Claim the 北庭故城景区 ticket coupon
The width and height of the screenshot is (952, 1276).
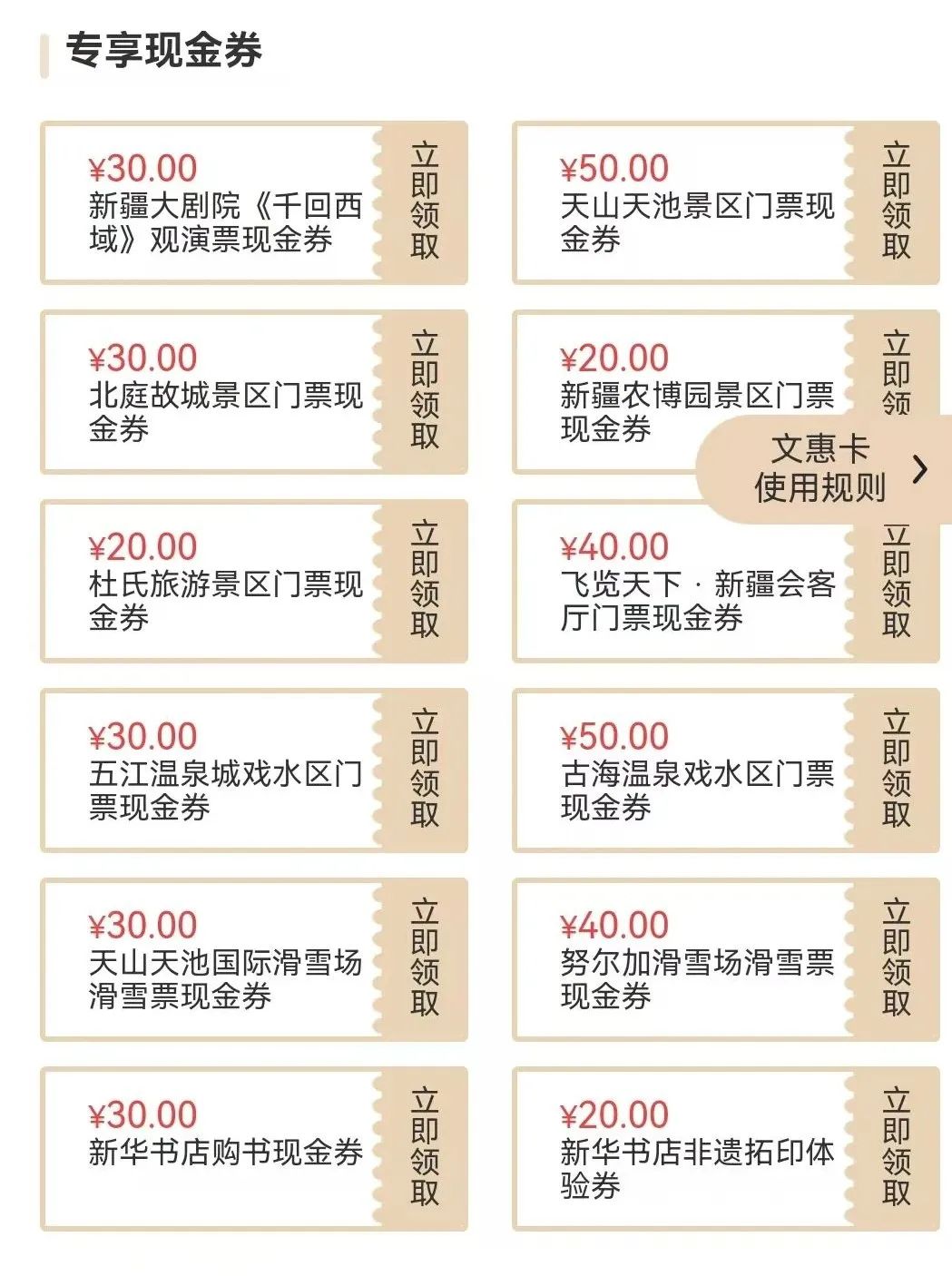[x=424, y=391]
